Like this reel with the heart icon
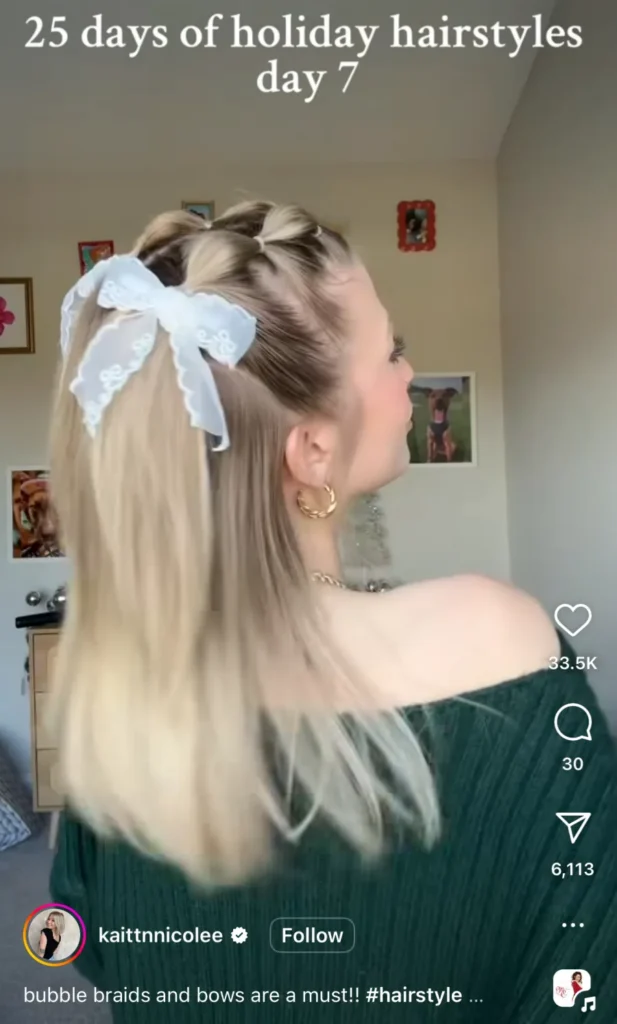Screen dimensions: 617x1024 [572, 621]
